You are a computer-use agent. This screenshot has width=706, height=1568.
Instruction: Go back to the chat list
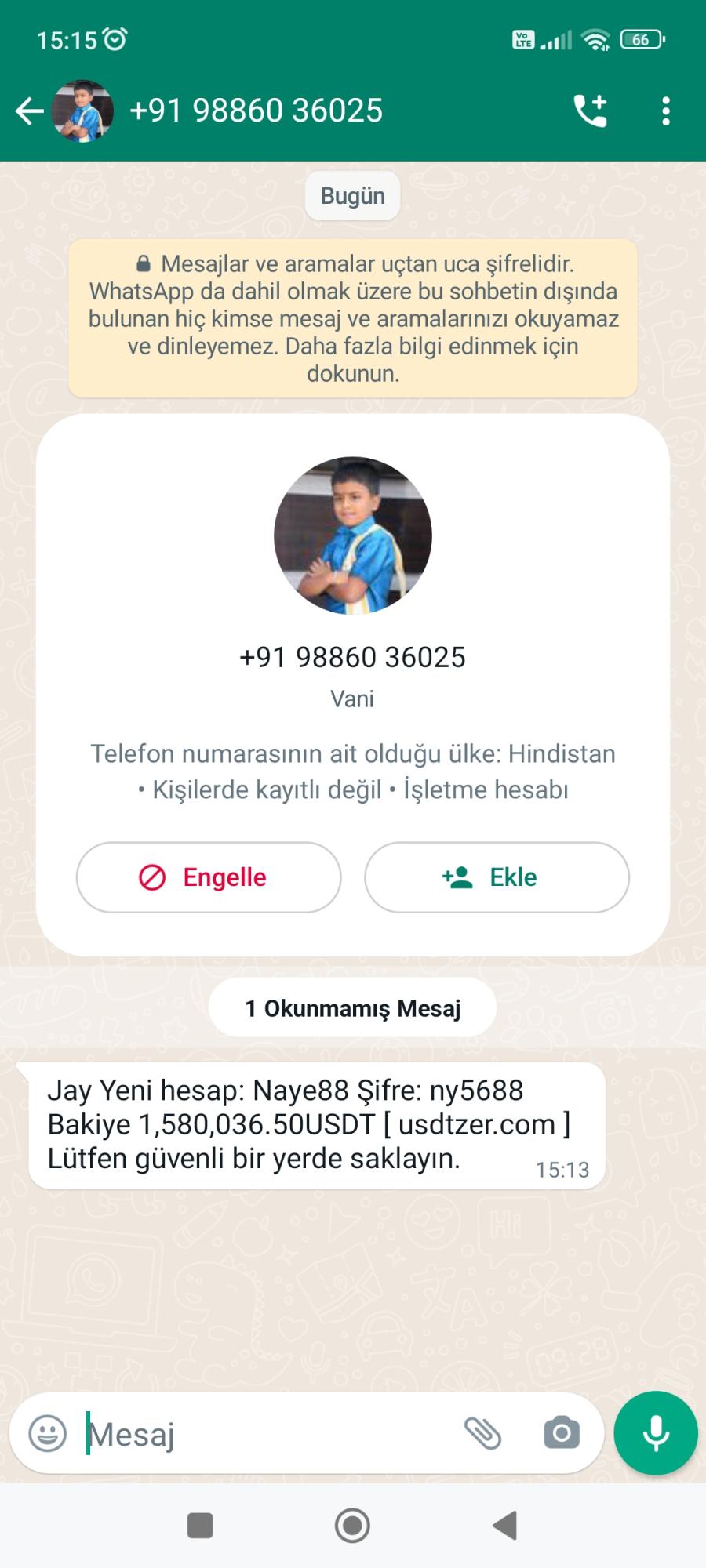pyautogui.click(x=29, y=111)
